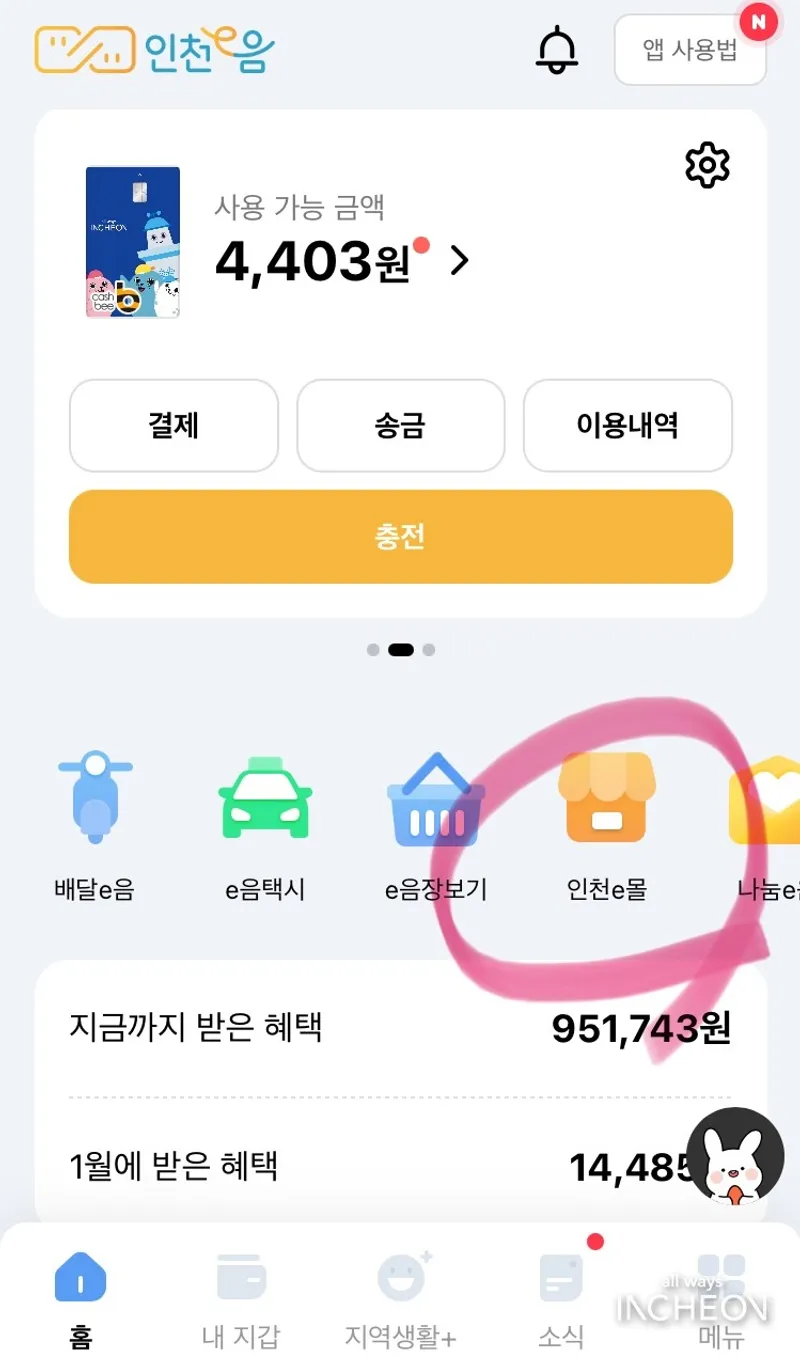Image resolution: width=800 pixels, height=1371 pixels.
Task: Open the 앱 사용법 guide button
Action: [690, 50]
